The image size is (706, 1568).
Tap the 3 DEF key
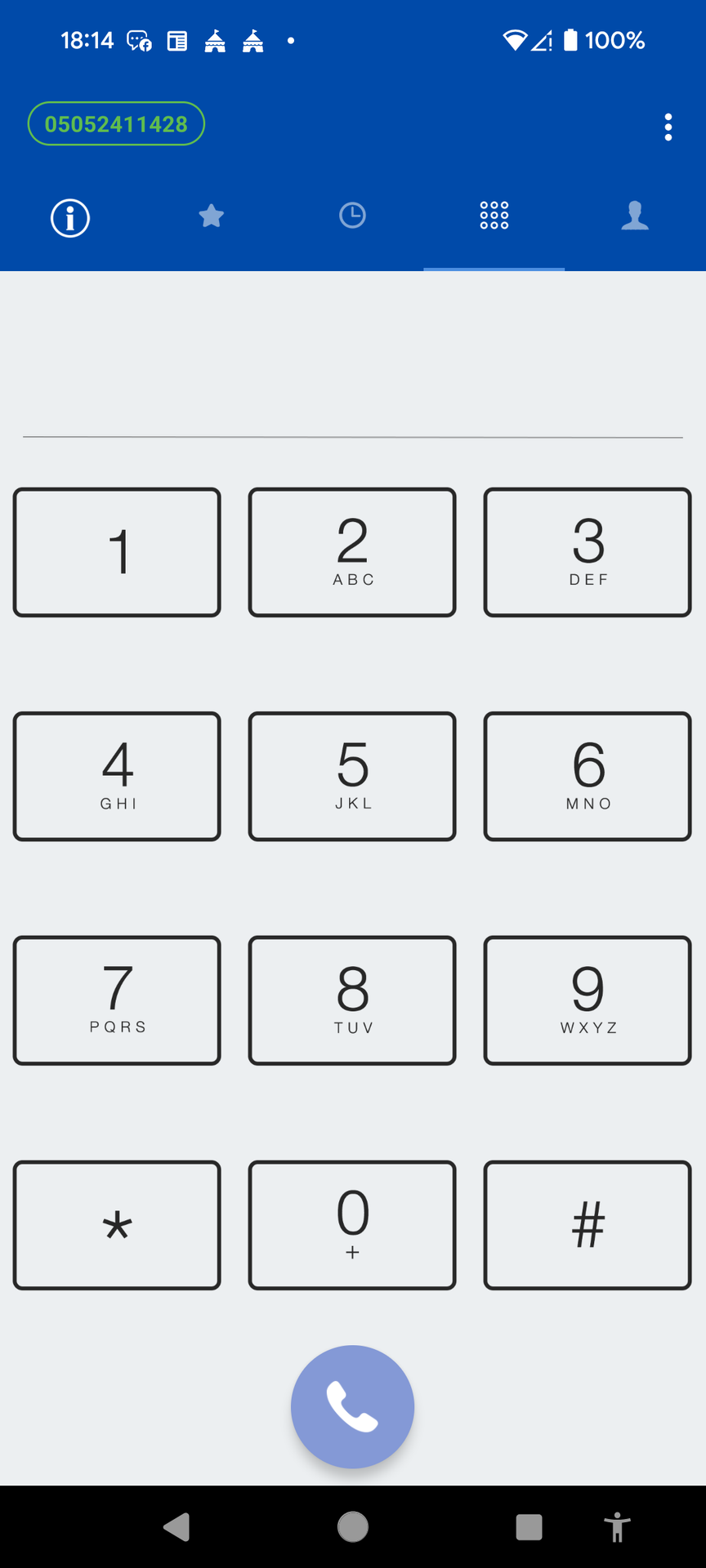(588, 552)
